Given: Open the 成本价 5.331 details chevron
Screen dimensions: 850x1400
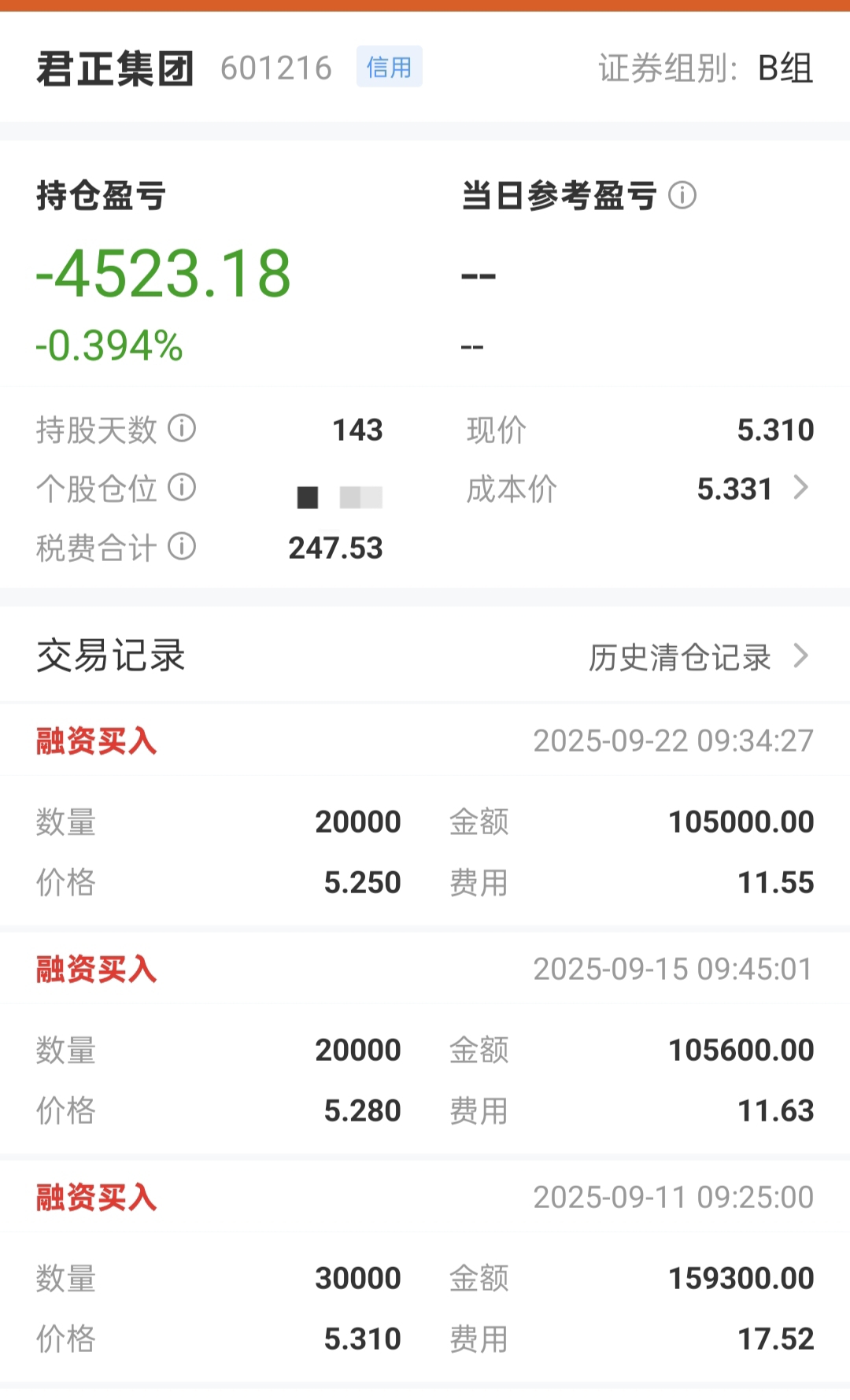Looking at the screenshot, I should click(x=801, y=488).
